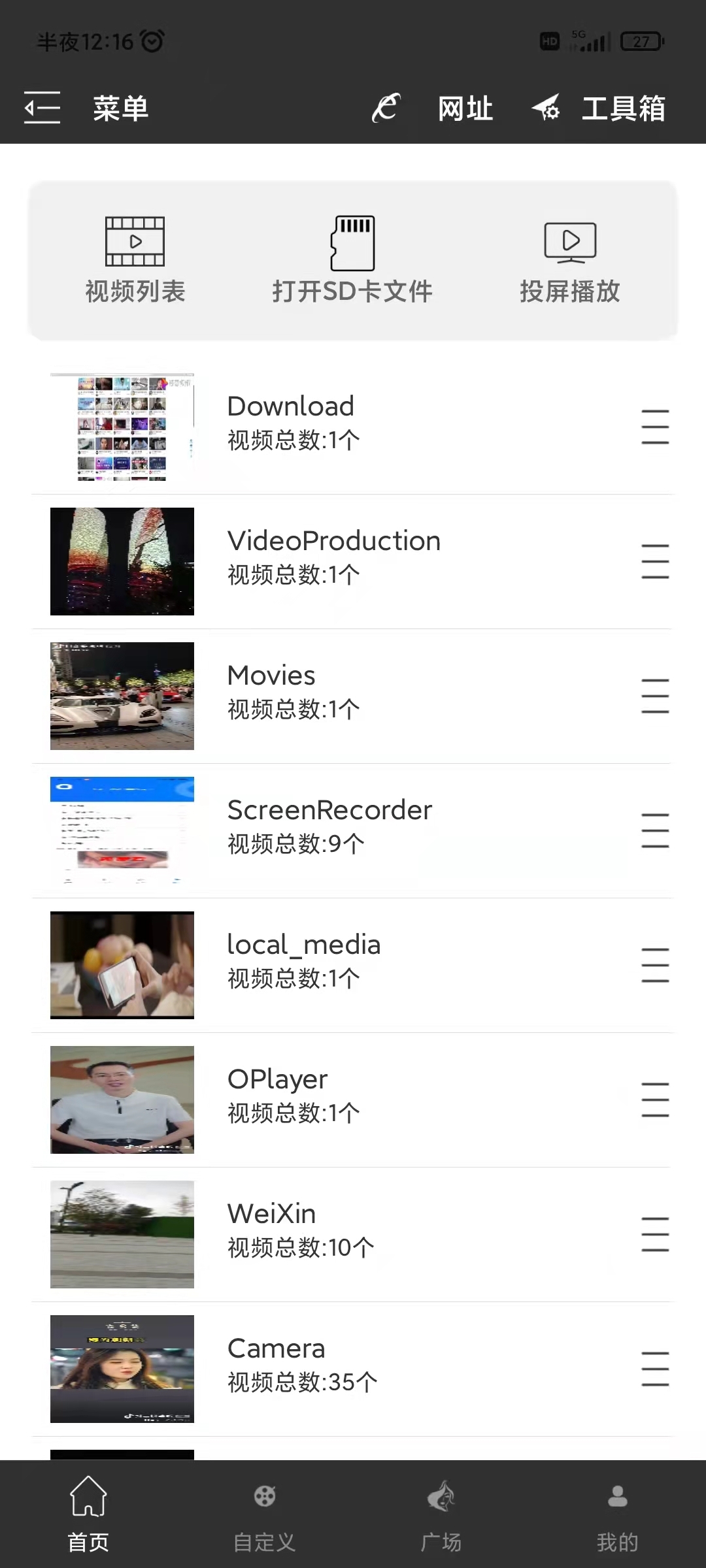
Task: Open the ScreenRecorder folder
Action: [x=329, y=827]
